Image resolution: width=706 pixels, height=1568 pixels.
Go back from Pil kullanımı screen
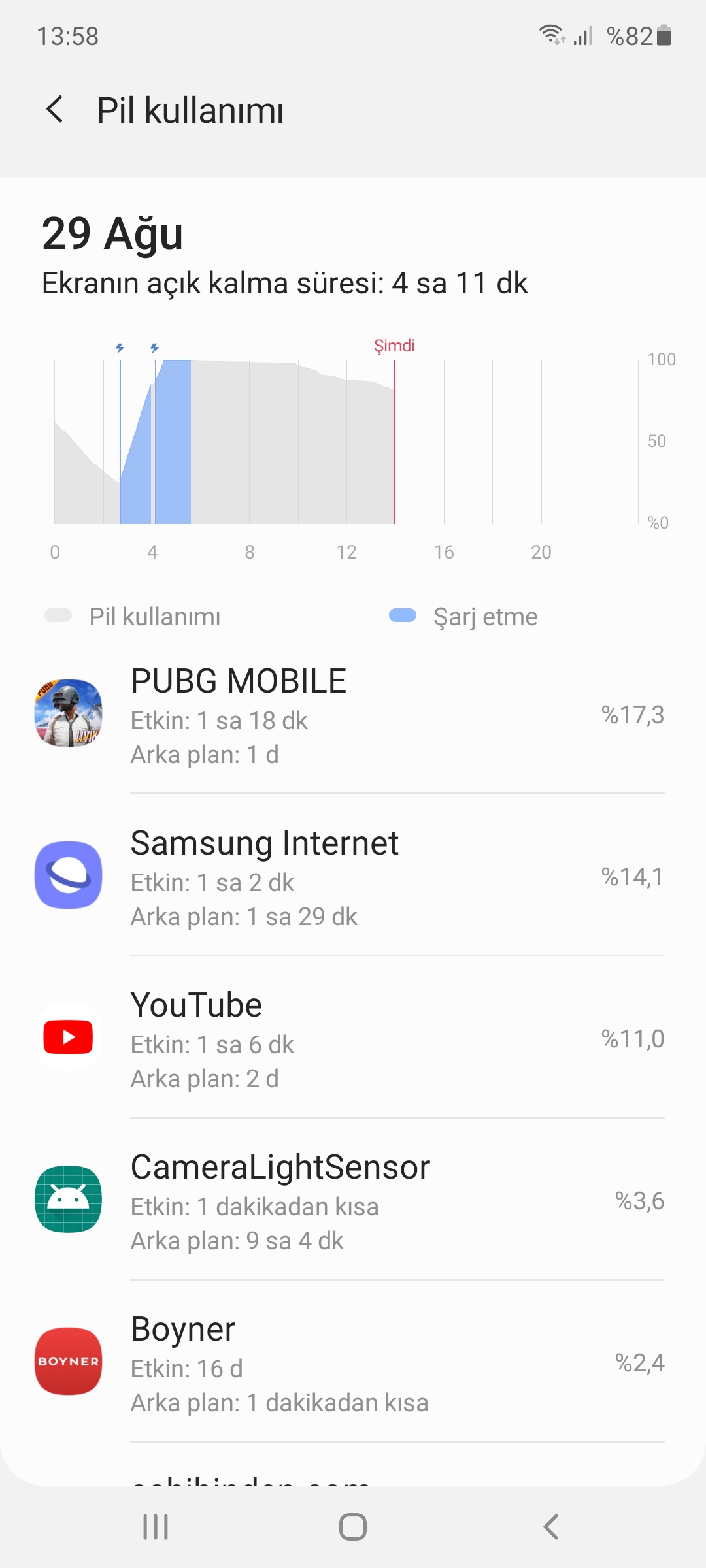[x=55, y=109]
